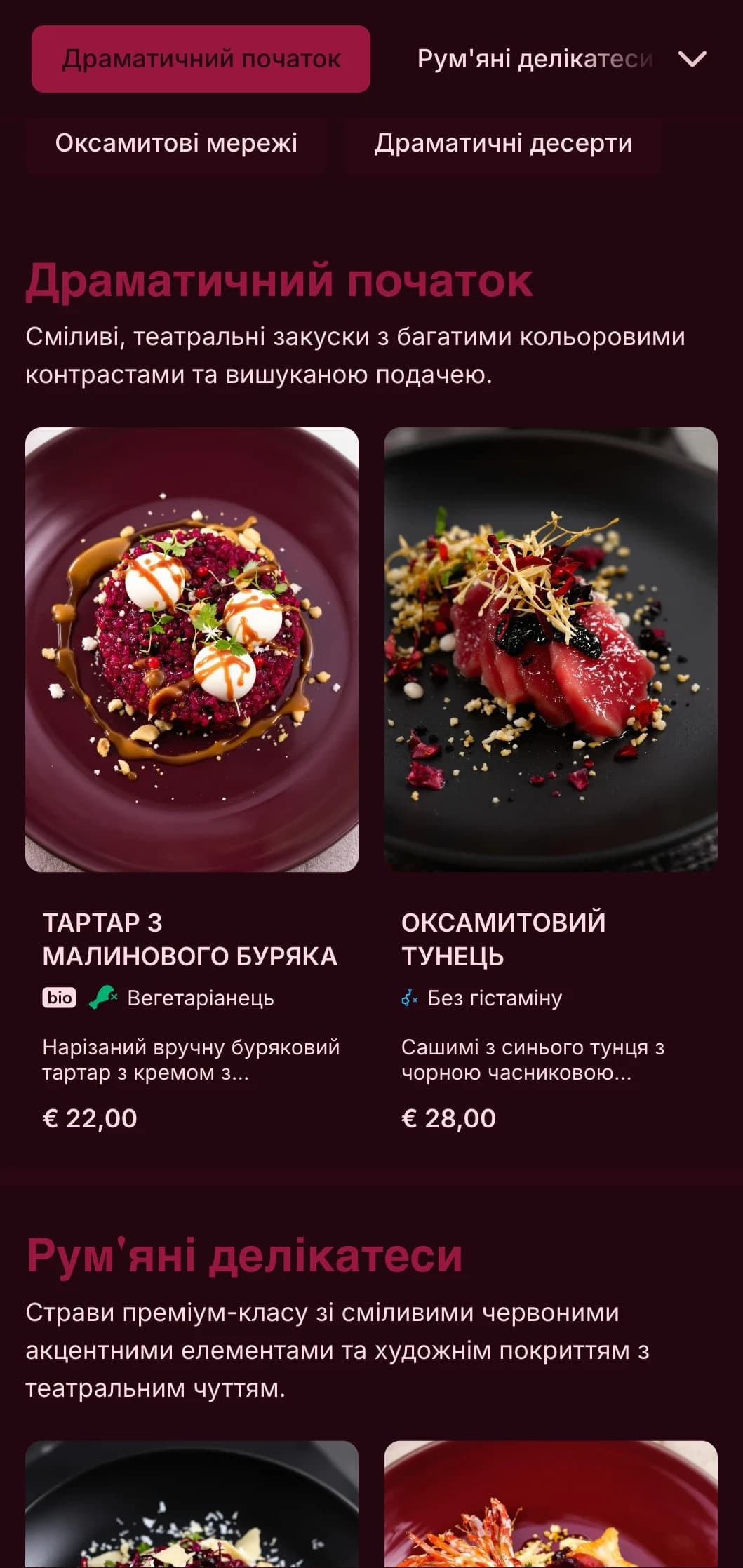Go to the Драматичні десерти category
The image size is (743, 1568).
pos(503,143)
